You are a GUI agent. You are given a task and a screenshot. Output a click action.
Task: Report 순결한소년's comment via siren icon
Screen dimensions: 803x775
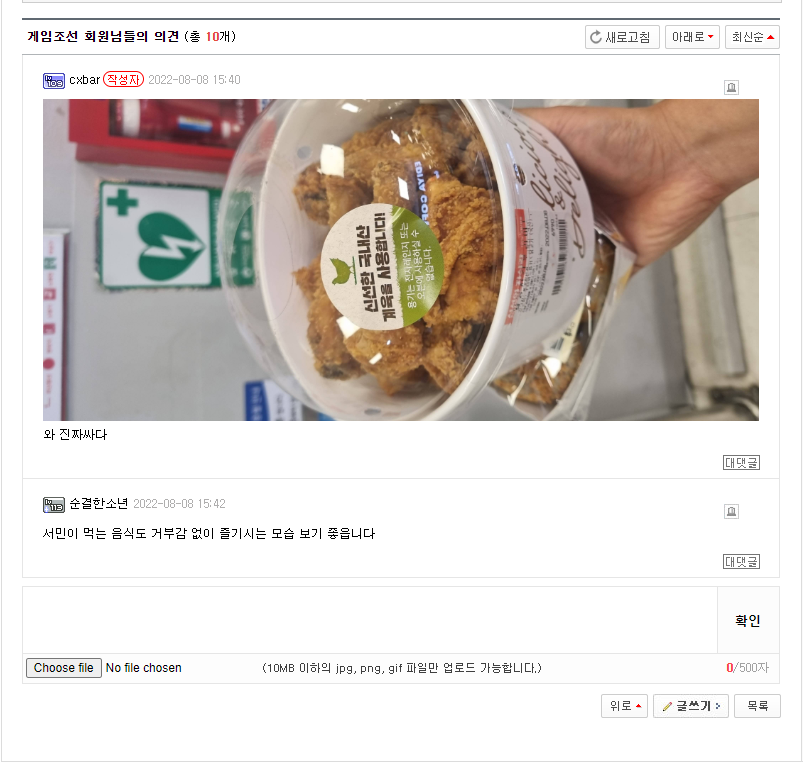(x=731, y=512)
